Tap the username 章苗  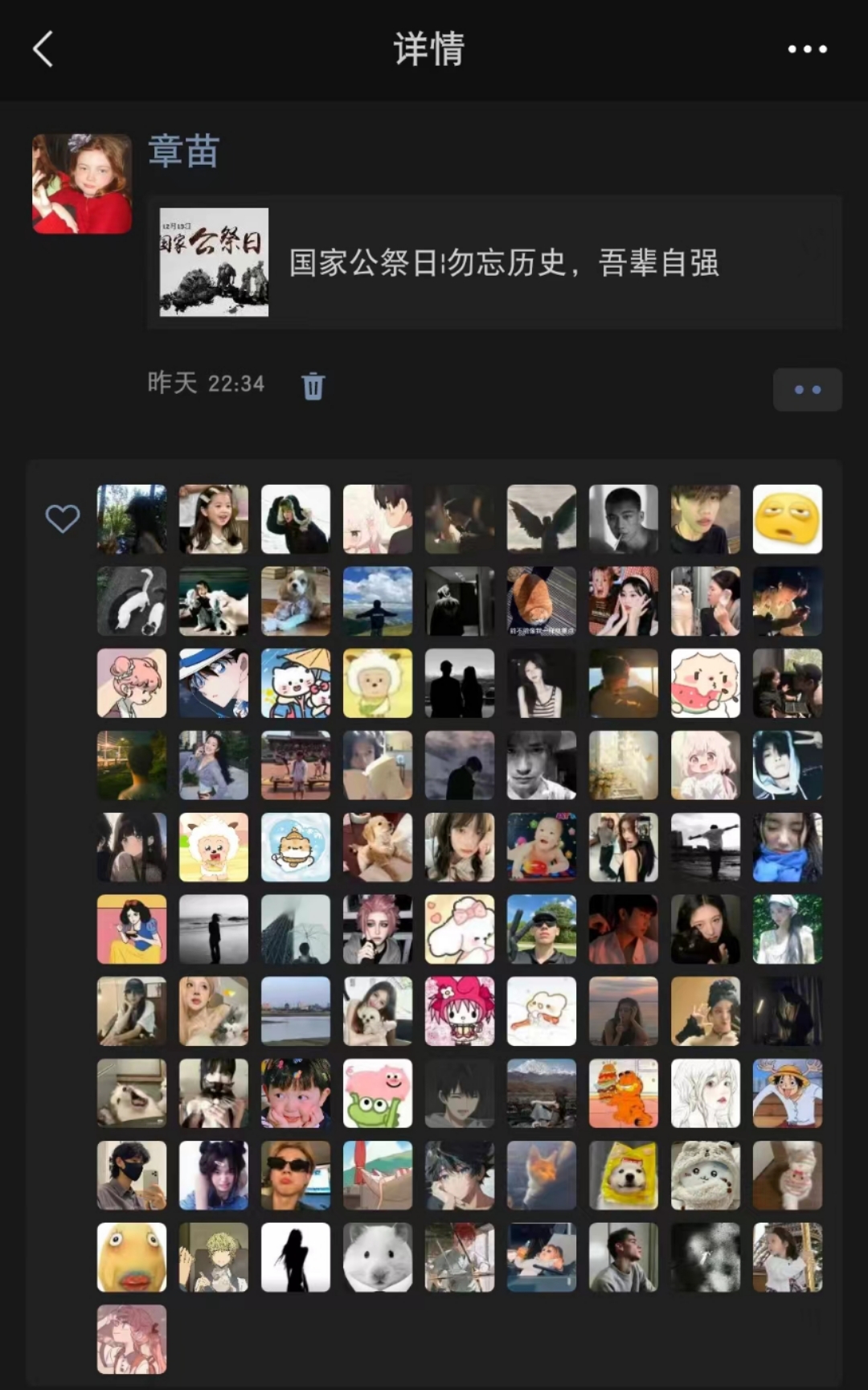(184, 152)
